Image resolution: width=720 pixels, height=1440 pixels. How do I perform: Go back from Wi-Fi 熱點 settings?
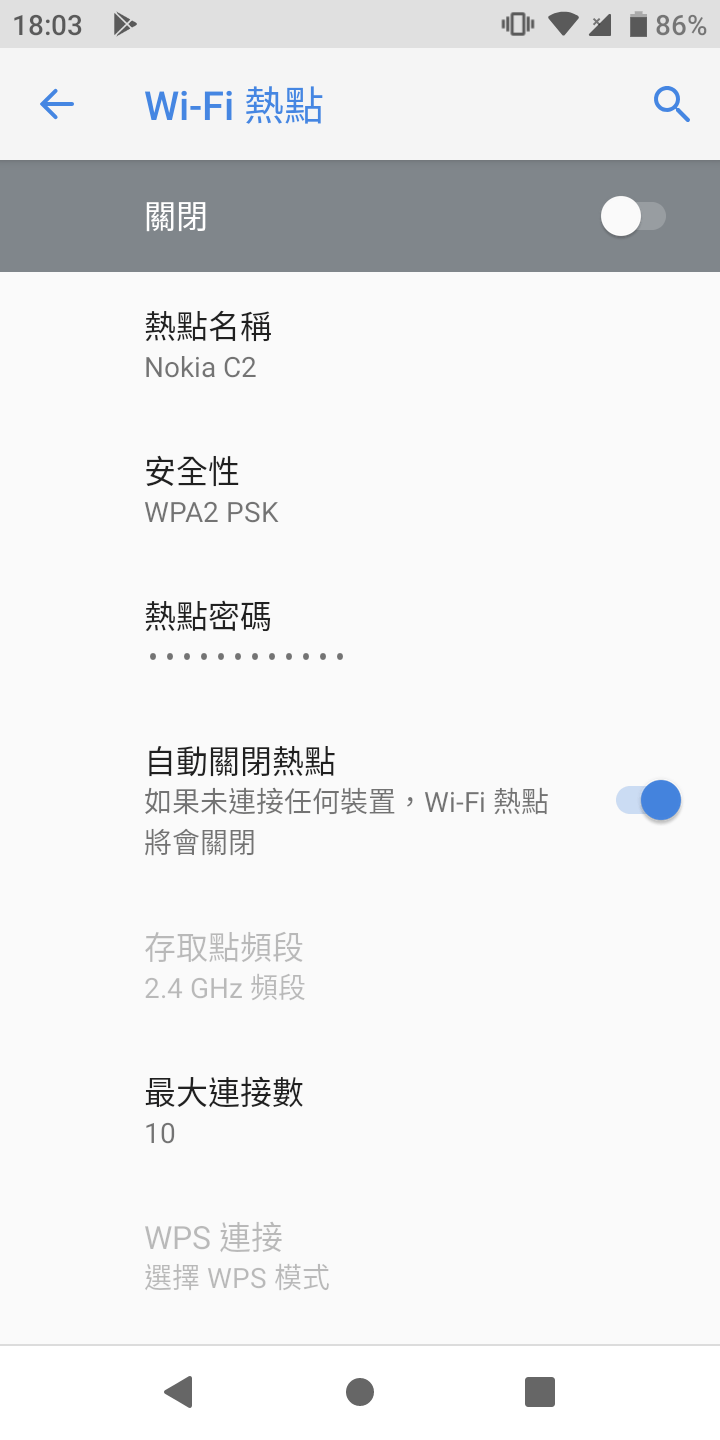tap(57, 104)
